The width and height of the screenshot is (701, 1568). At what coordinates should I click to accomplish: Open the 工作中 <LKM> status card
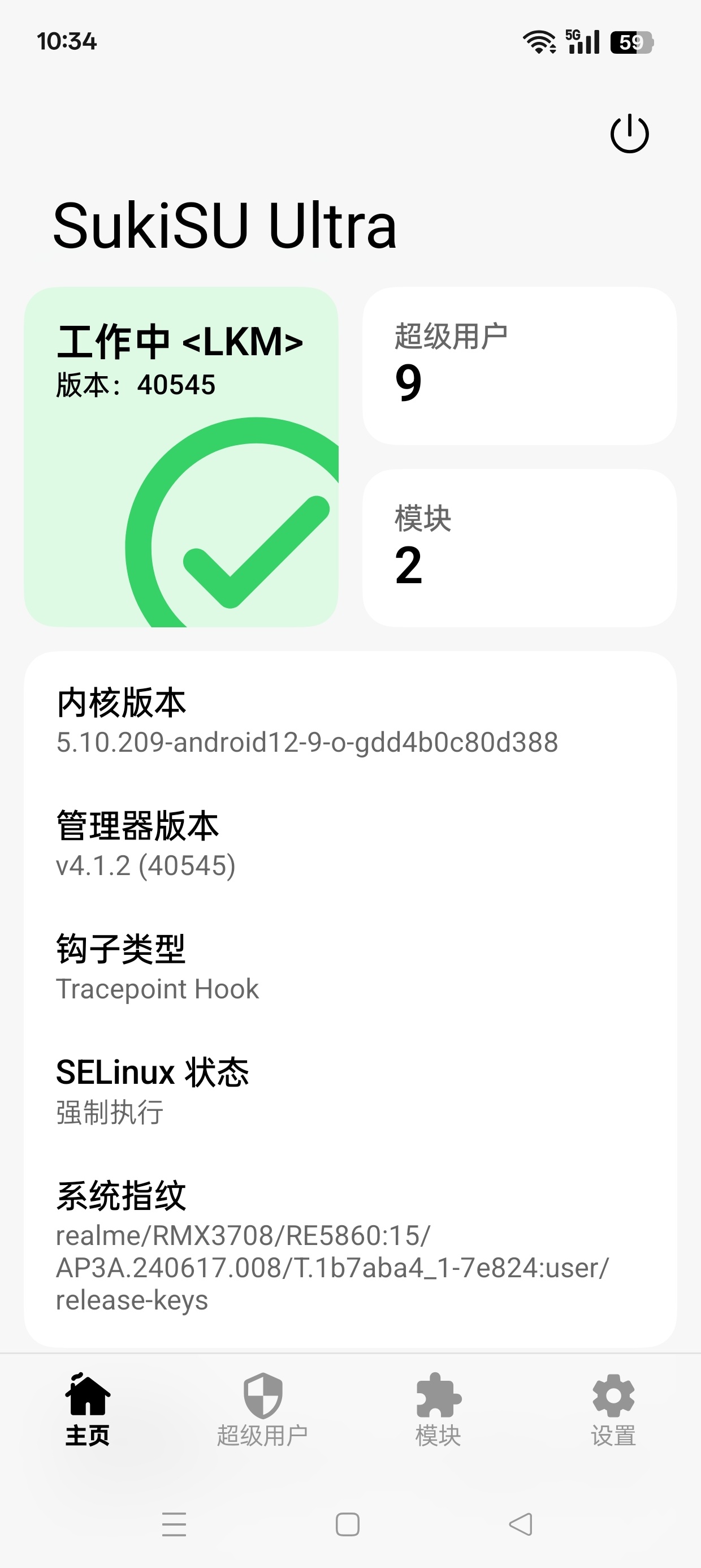pos(181,456)
